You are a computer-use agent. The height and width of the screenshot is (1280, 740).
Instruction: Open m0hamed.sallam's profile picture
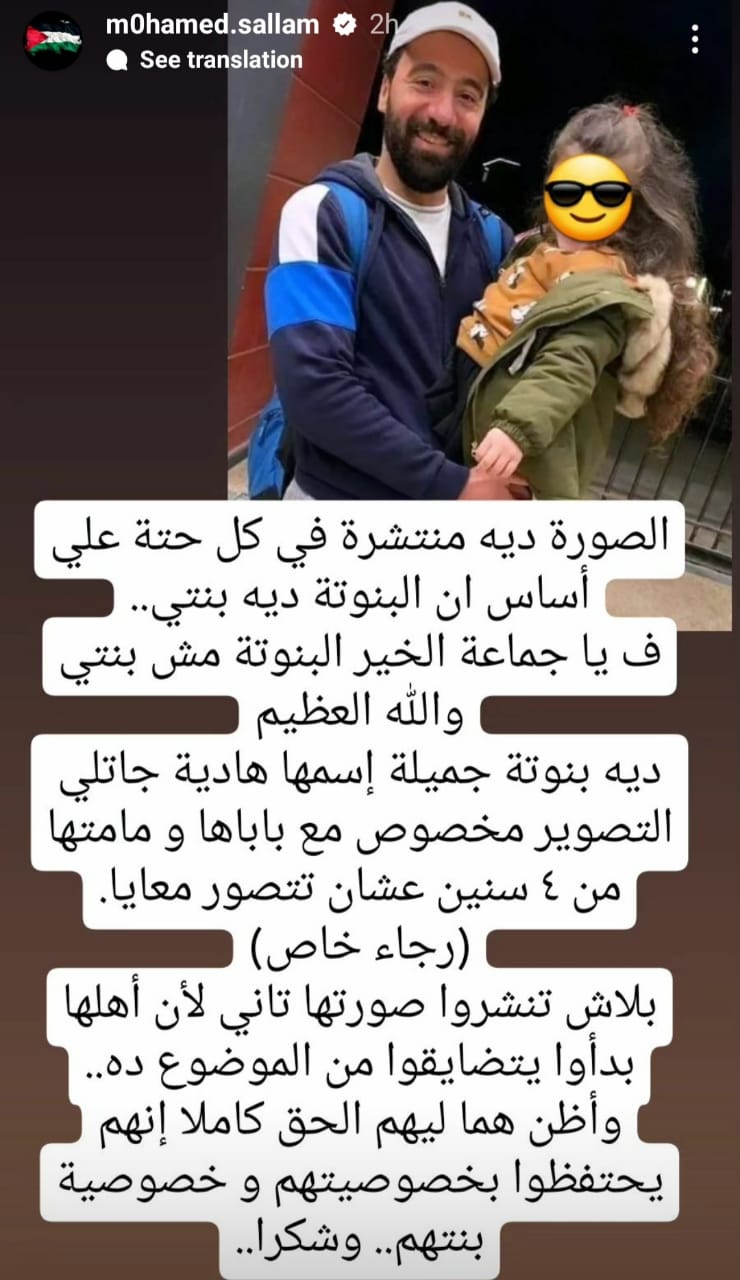[53, 41]
